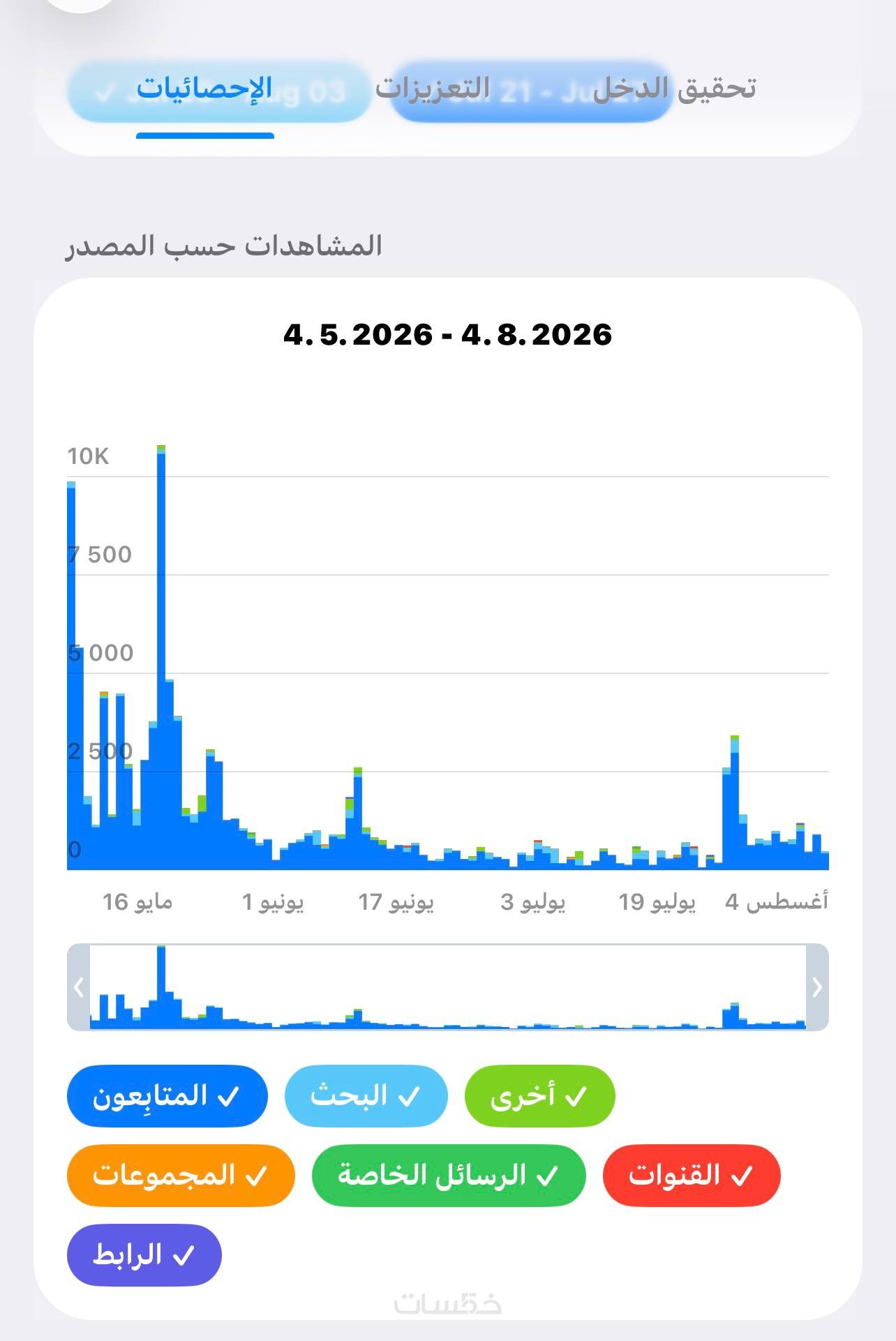Hide the أخرى series in chart

click(x=539, y=1095)
